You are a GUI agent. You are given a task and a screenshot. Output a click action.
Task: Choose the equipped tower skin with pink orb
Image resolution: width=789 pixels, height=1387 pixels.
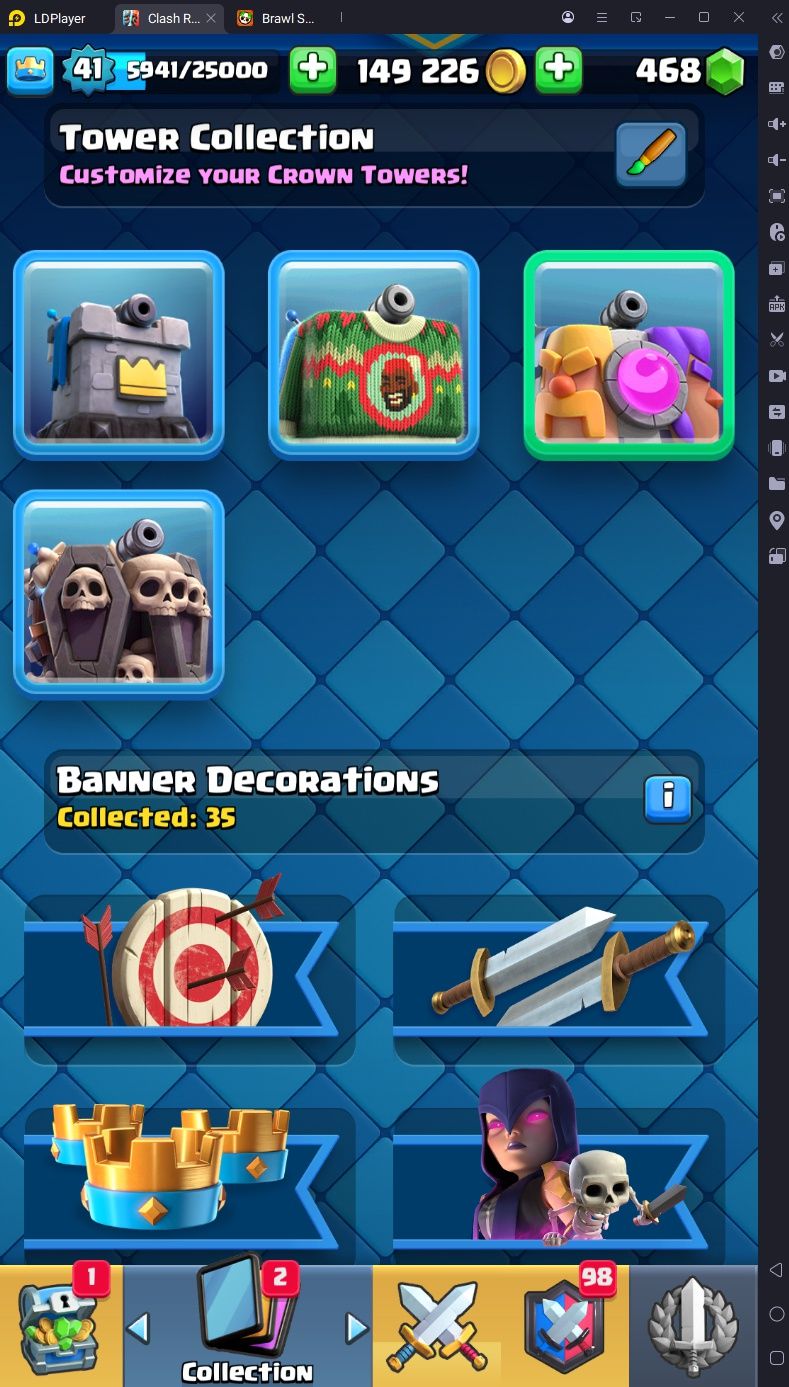[x=629, y=355]
